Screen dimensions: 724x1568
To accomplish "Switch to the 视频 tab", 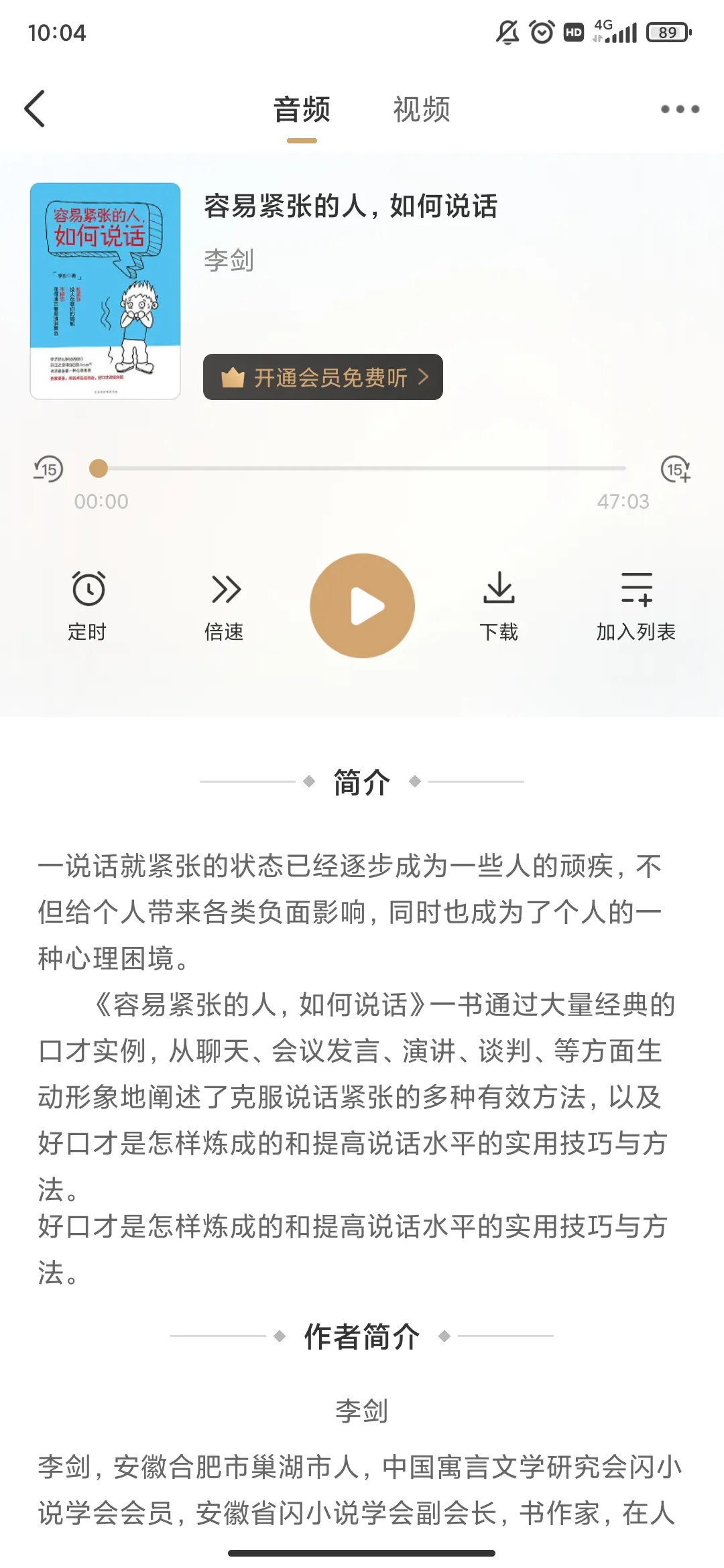I will 421,110.
